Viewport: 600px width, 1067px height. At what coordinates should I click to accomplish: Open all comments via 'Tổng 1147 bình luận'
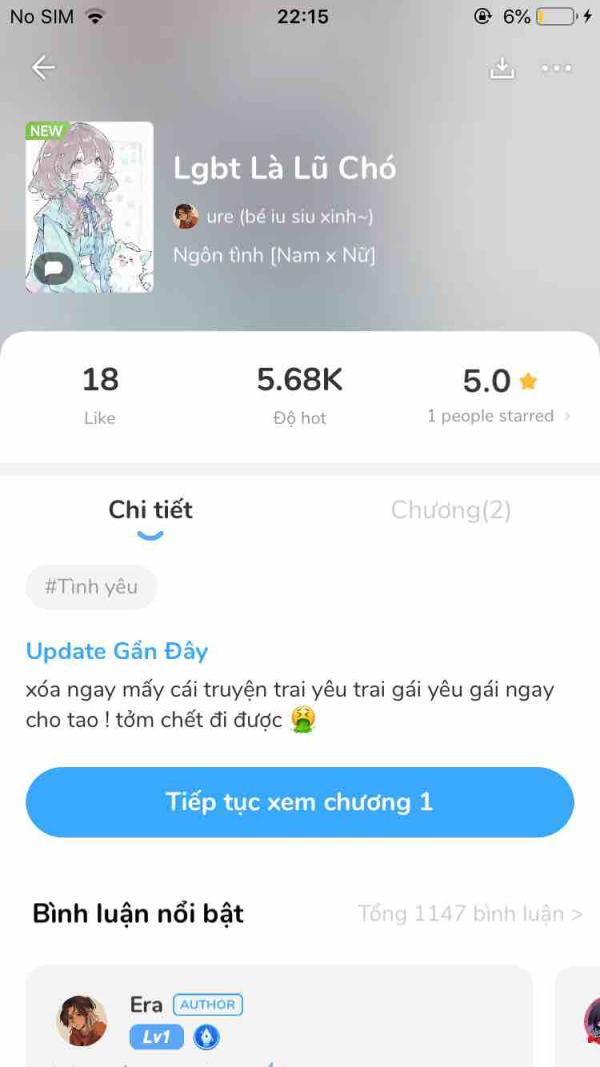(470, 913)
